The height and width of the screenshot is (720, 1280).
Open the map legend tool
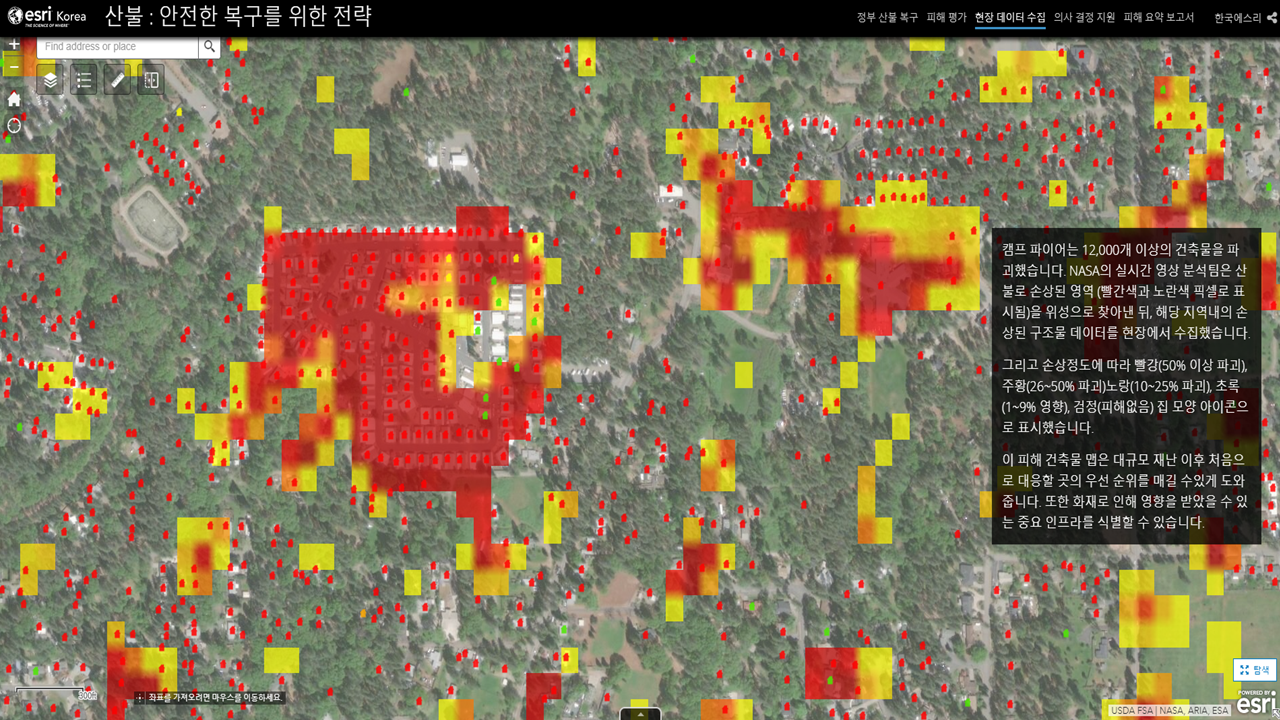(84, 80)
